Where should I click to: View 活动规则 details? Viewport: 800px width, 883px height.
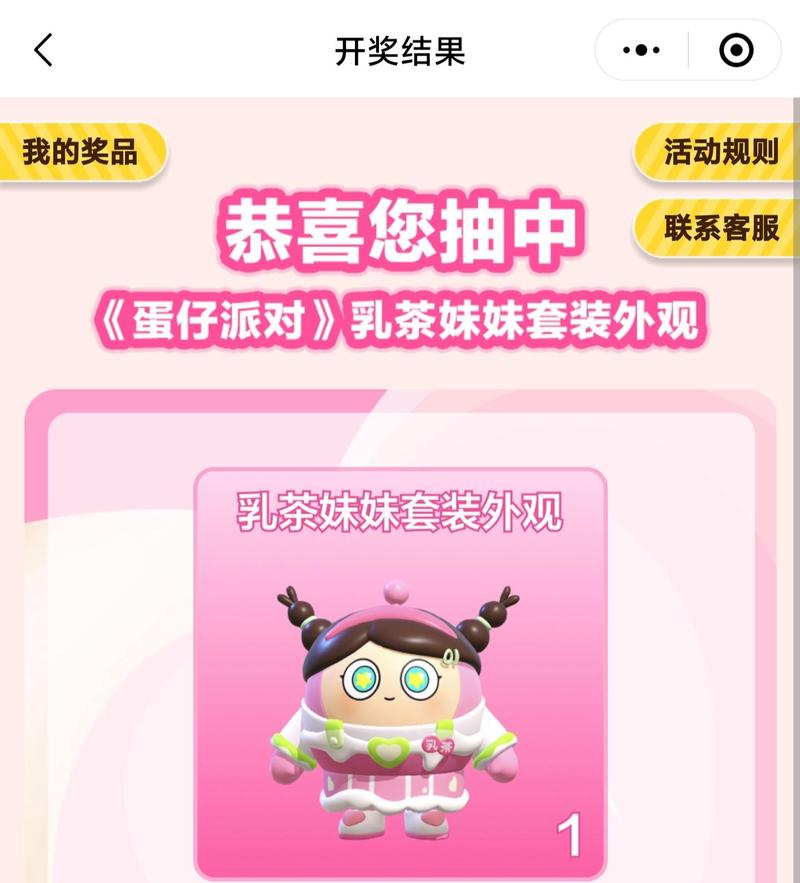[720, 152]
